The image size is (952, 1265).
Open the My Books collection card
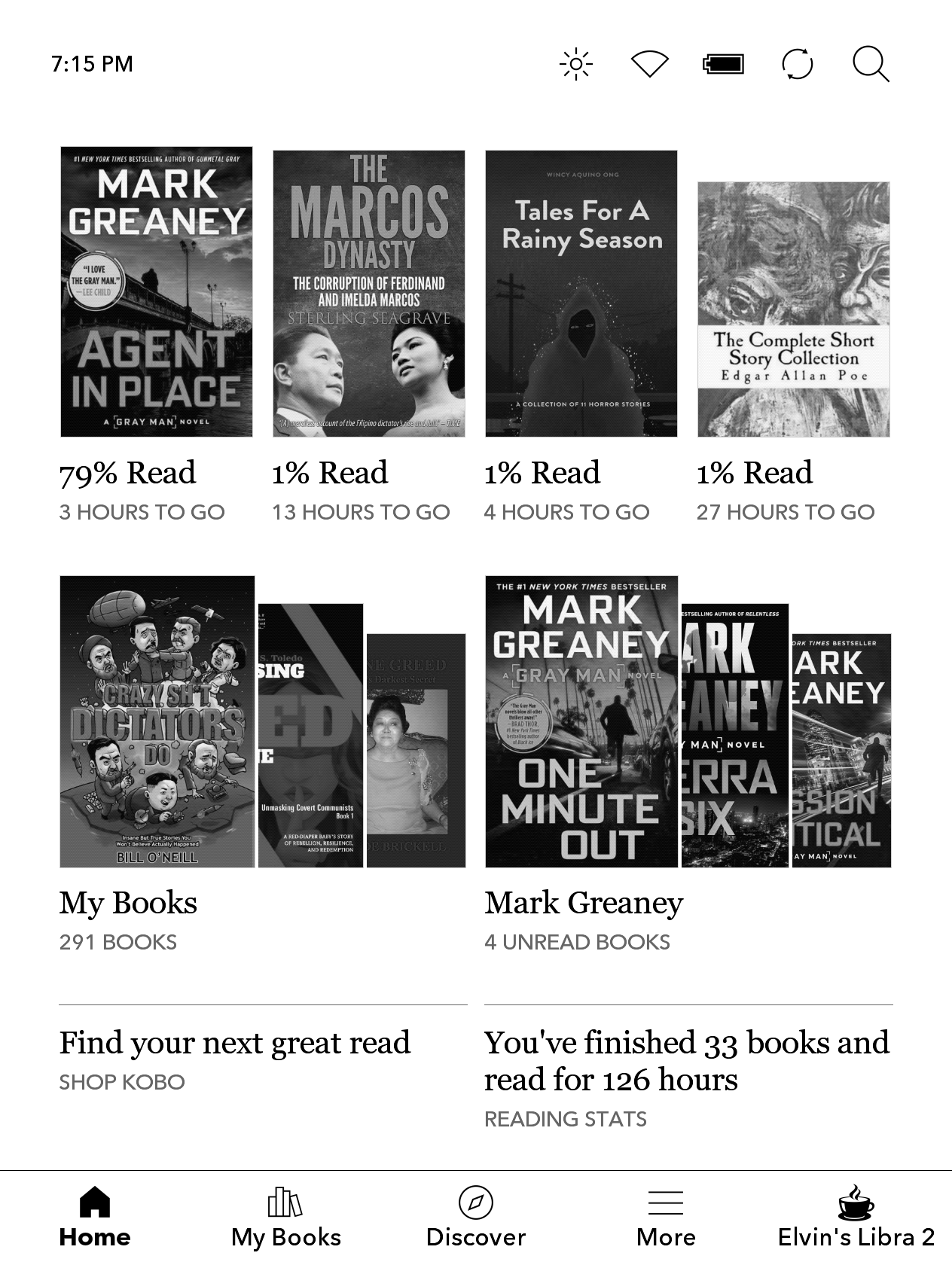(262, 721)
